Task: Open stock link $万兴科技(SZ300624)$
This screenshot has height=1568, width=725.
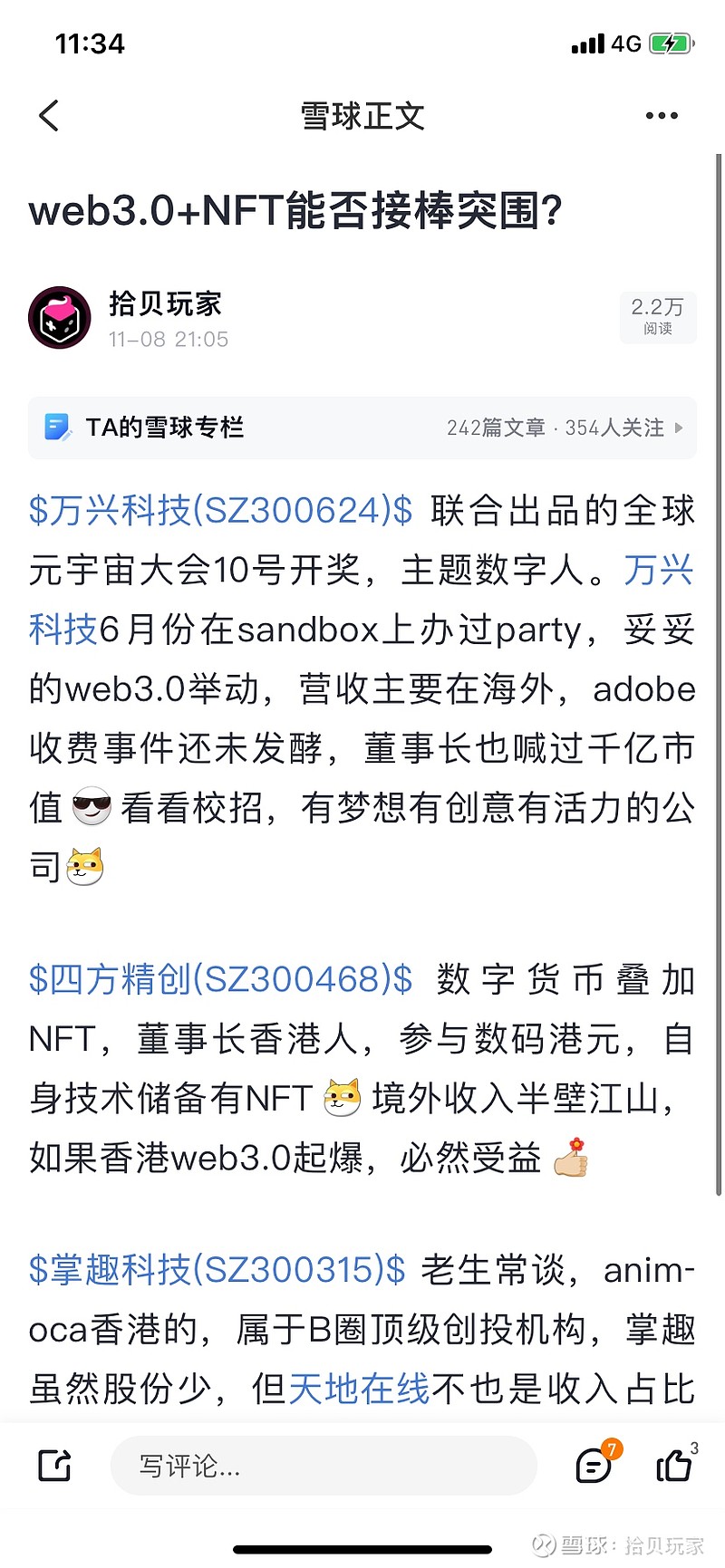Action: coord(221,511)
